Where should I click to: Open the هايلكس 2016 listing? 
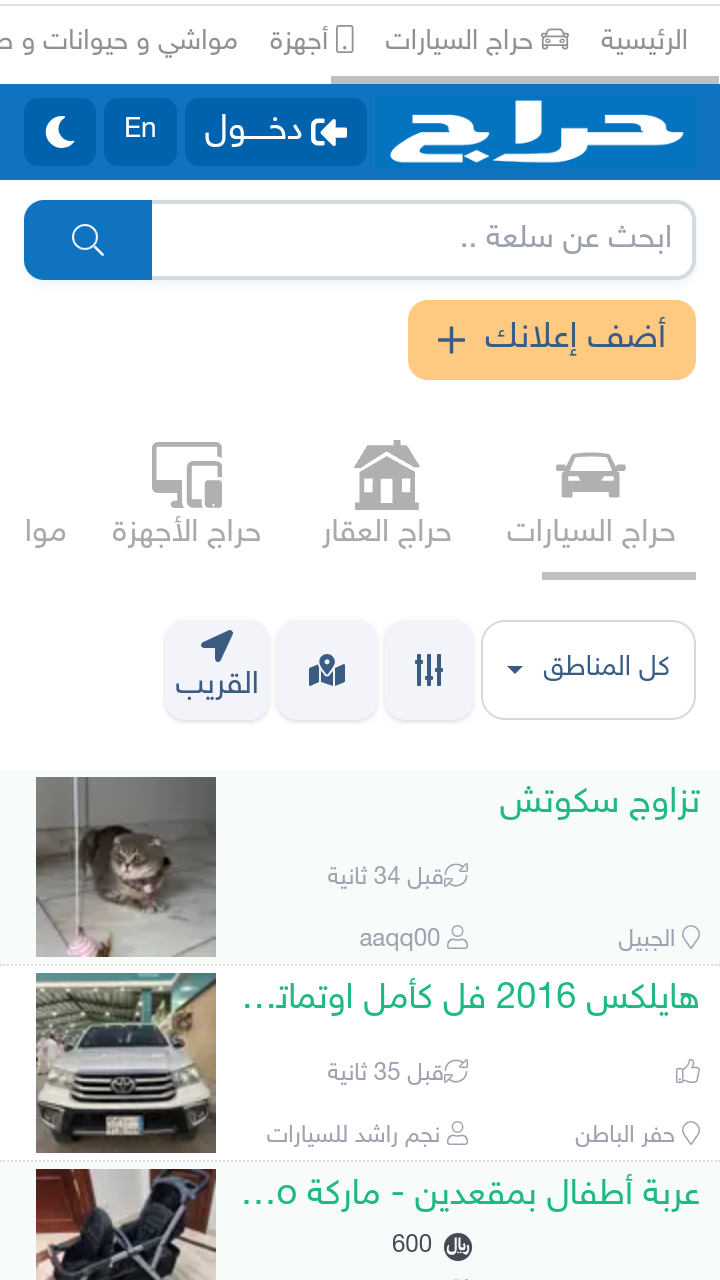[x=470, y=998]
